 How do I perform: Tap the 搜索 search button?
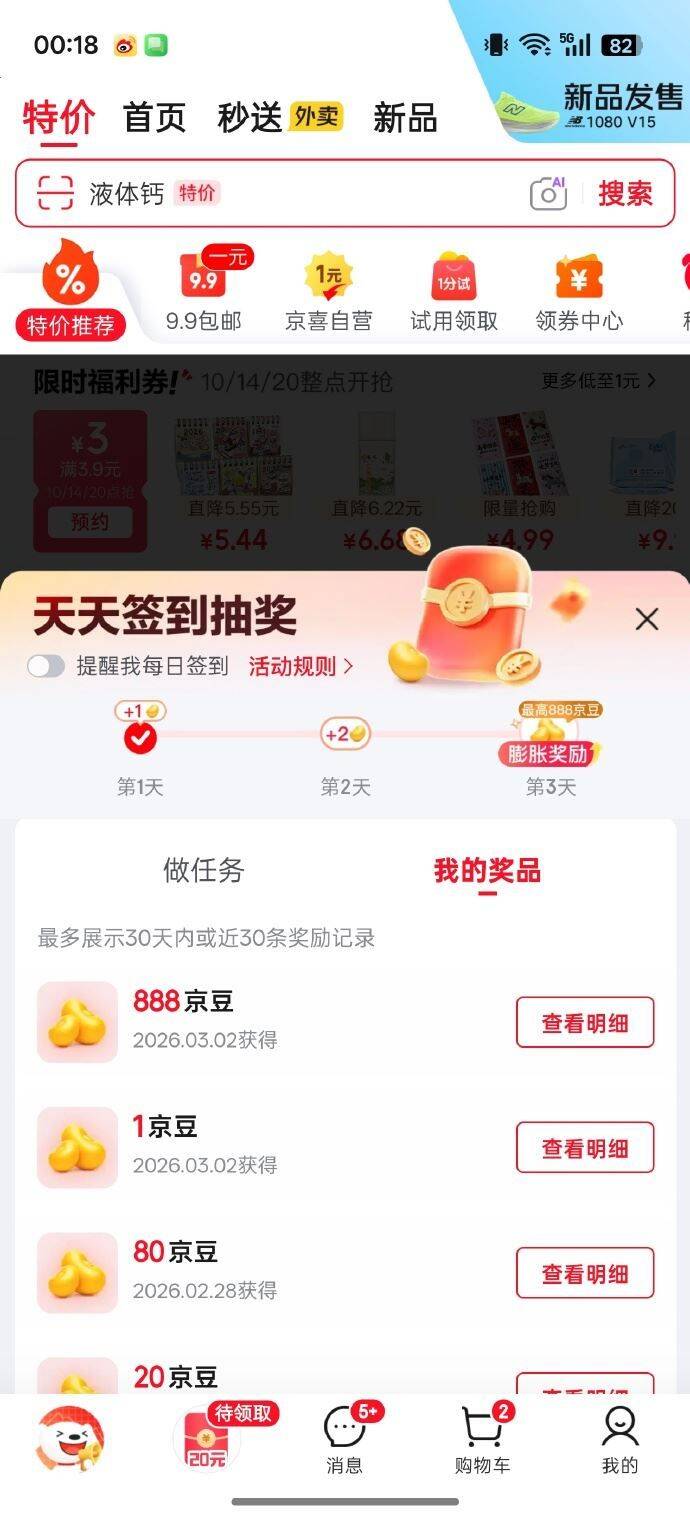point(625,193)
